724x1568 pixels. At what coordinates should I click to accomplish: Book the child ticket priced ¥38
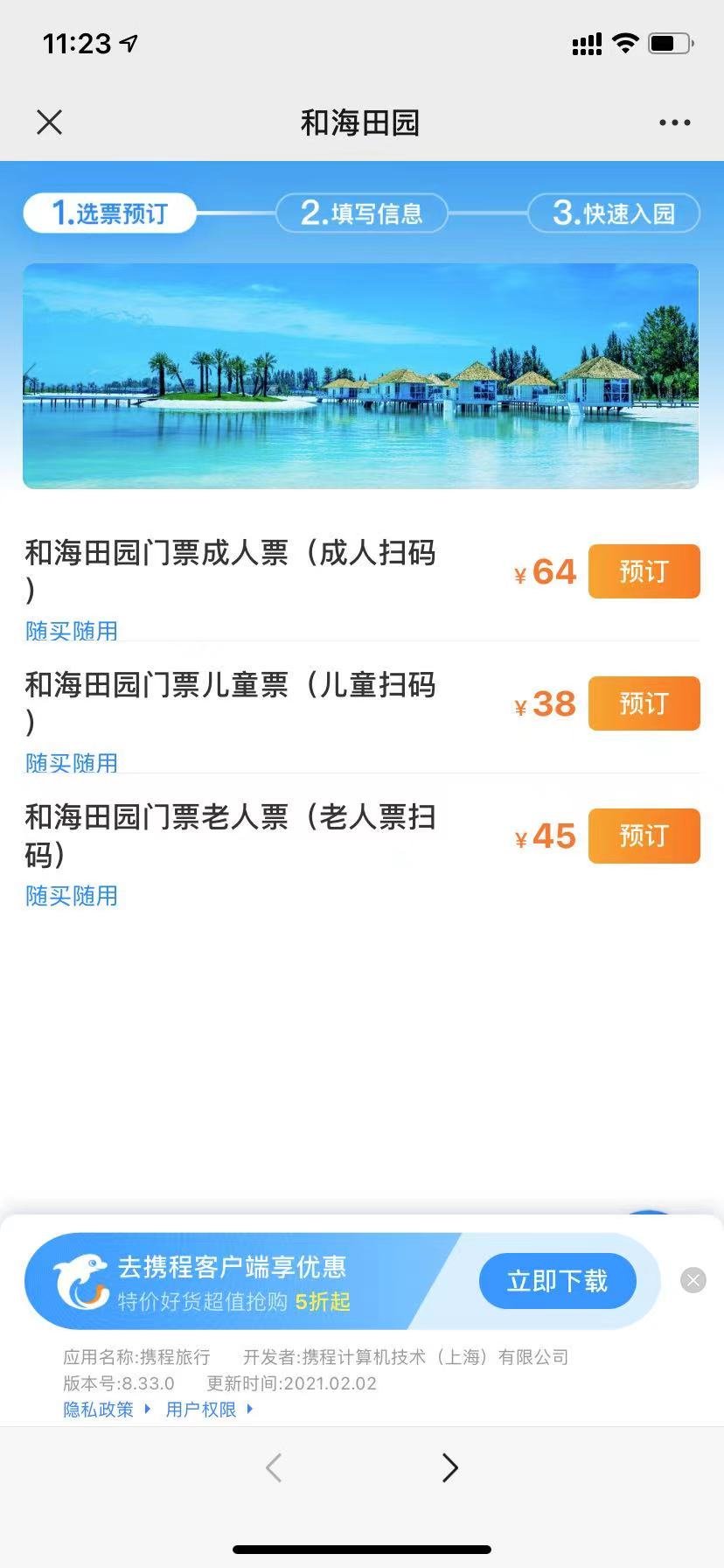coord(644,703)
